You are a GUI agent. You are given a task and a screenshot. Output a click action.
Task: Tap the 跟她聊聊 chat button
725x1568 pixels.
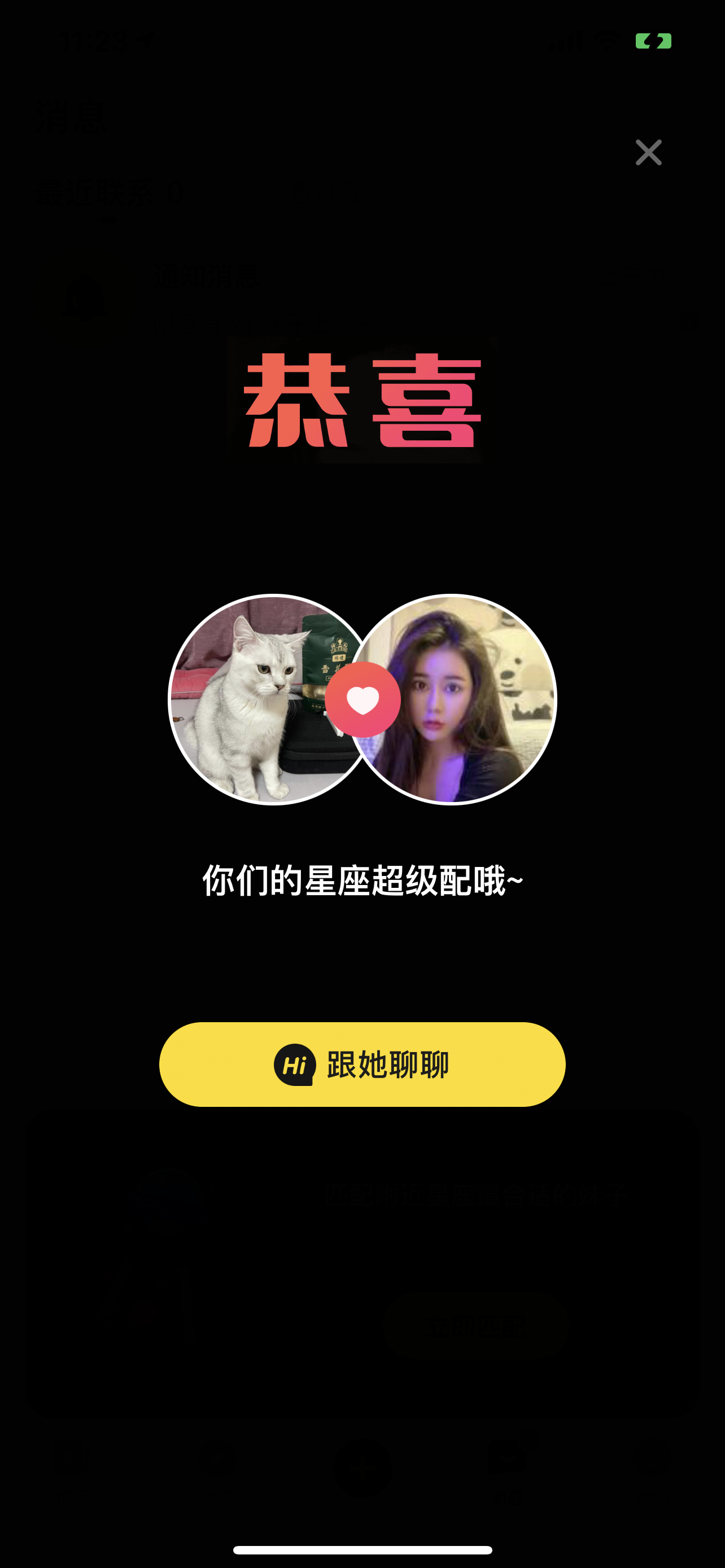click(x=362, y=1064)
